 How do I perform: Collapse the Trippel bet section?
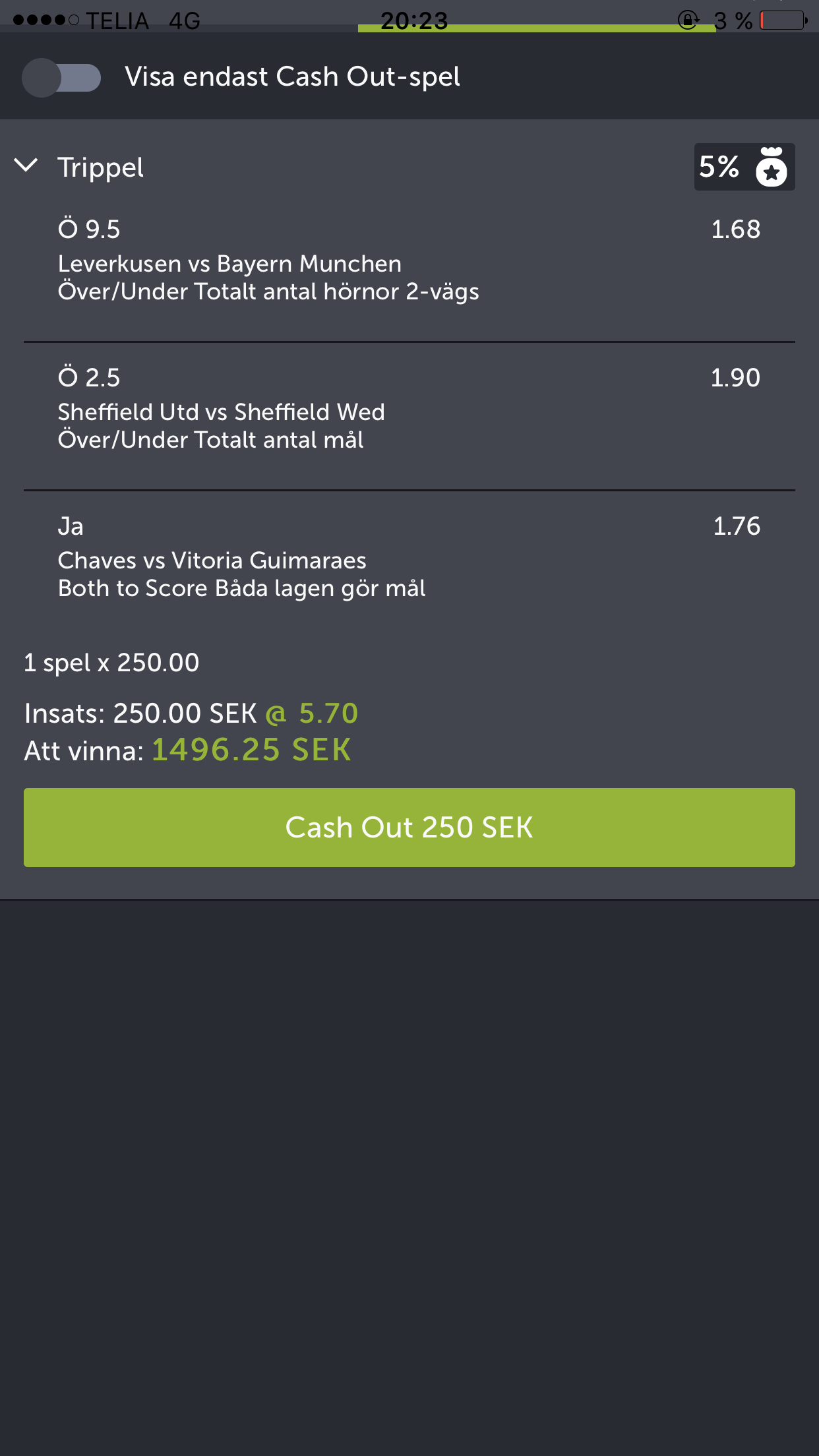pyautogui.click(x=26, y=166)
